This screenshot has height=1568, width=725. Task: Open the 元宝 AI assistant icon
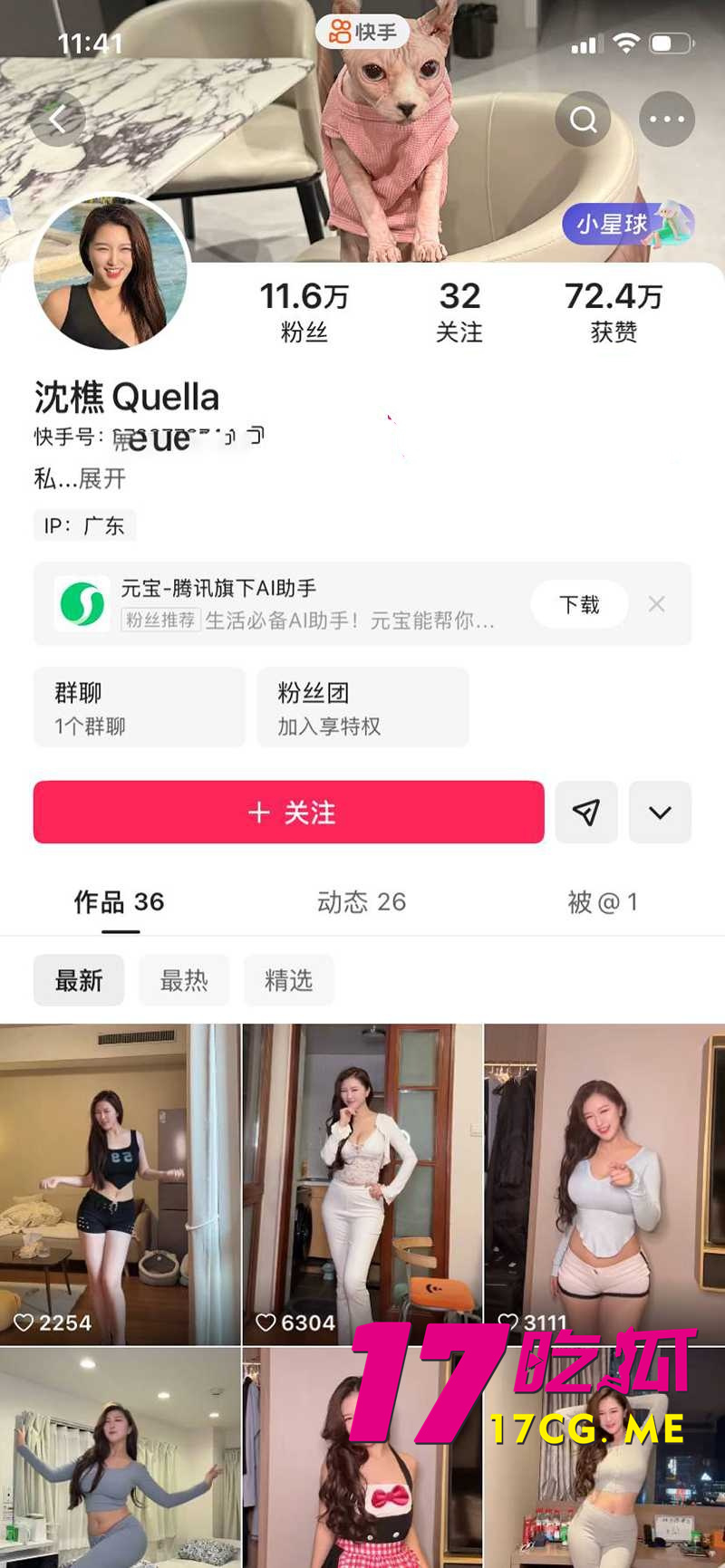click(x=82, y=604)
